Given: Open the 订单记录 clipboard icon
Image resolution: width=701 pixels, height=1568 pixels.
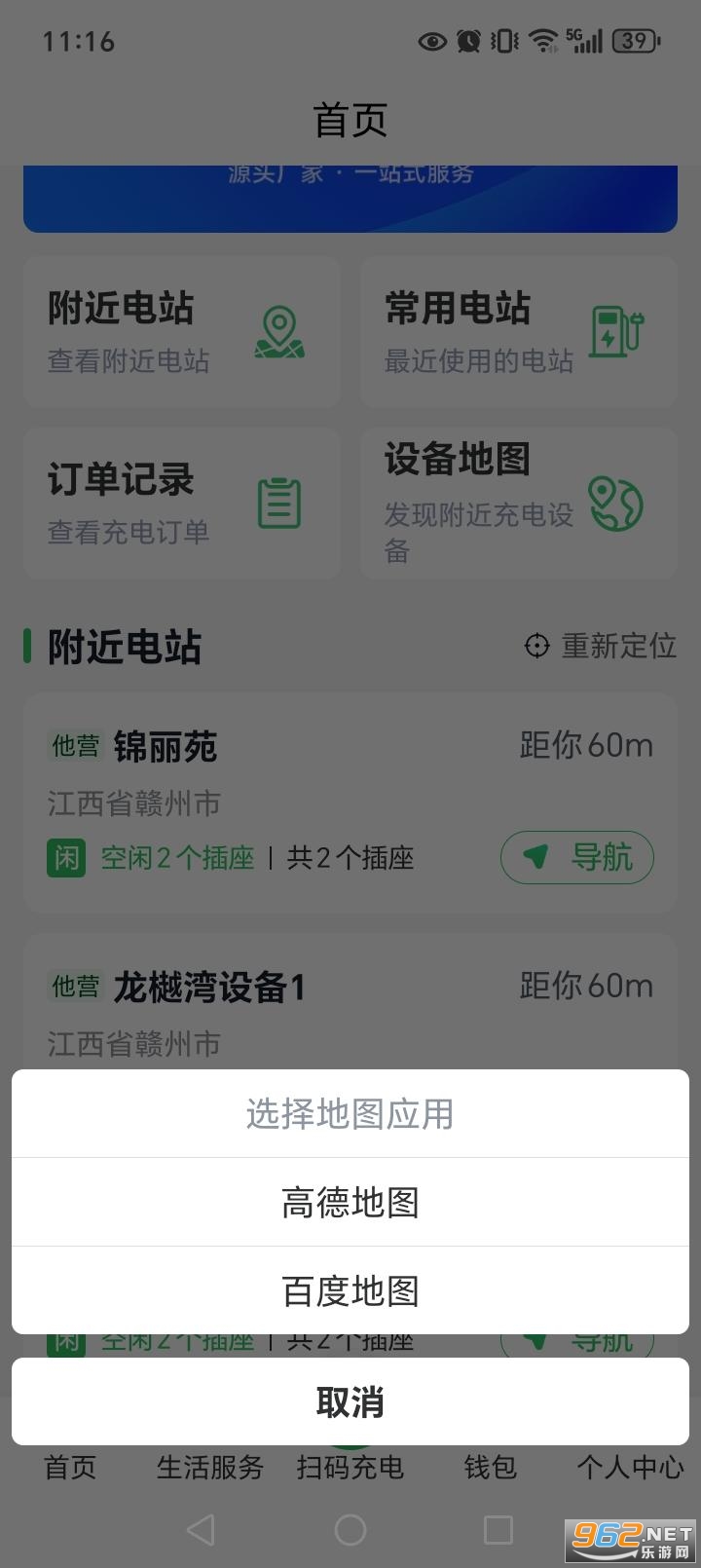Looking at the screenshot, I should [x=278, y=504].
